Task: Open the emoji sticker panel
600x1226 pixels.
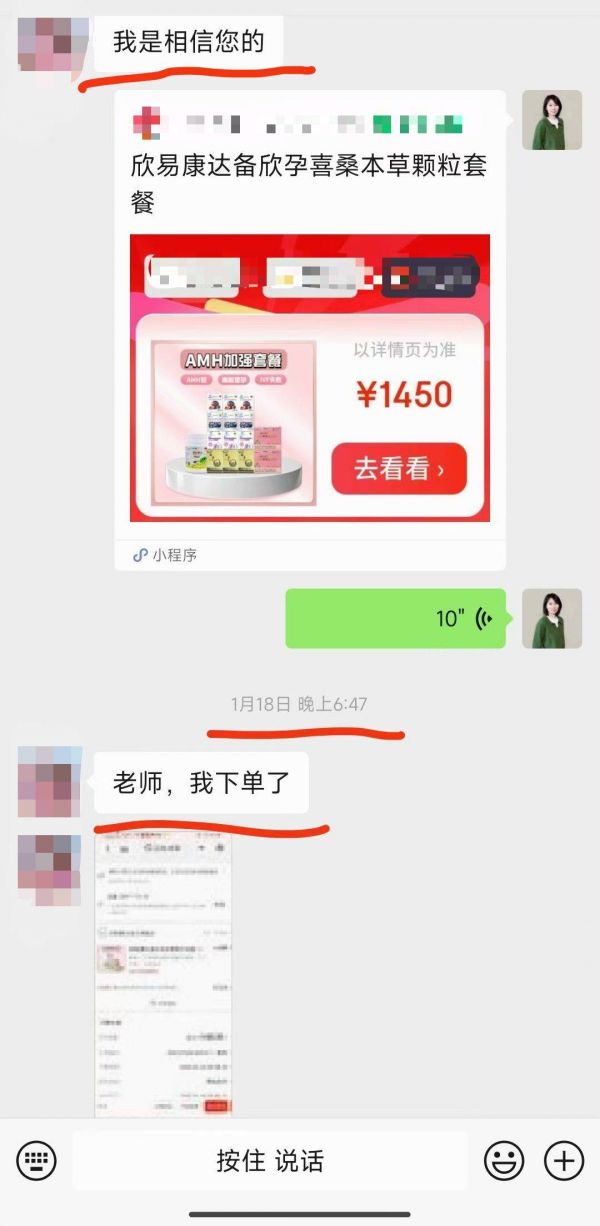Action: [504, 1161]
